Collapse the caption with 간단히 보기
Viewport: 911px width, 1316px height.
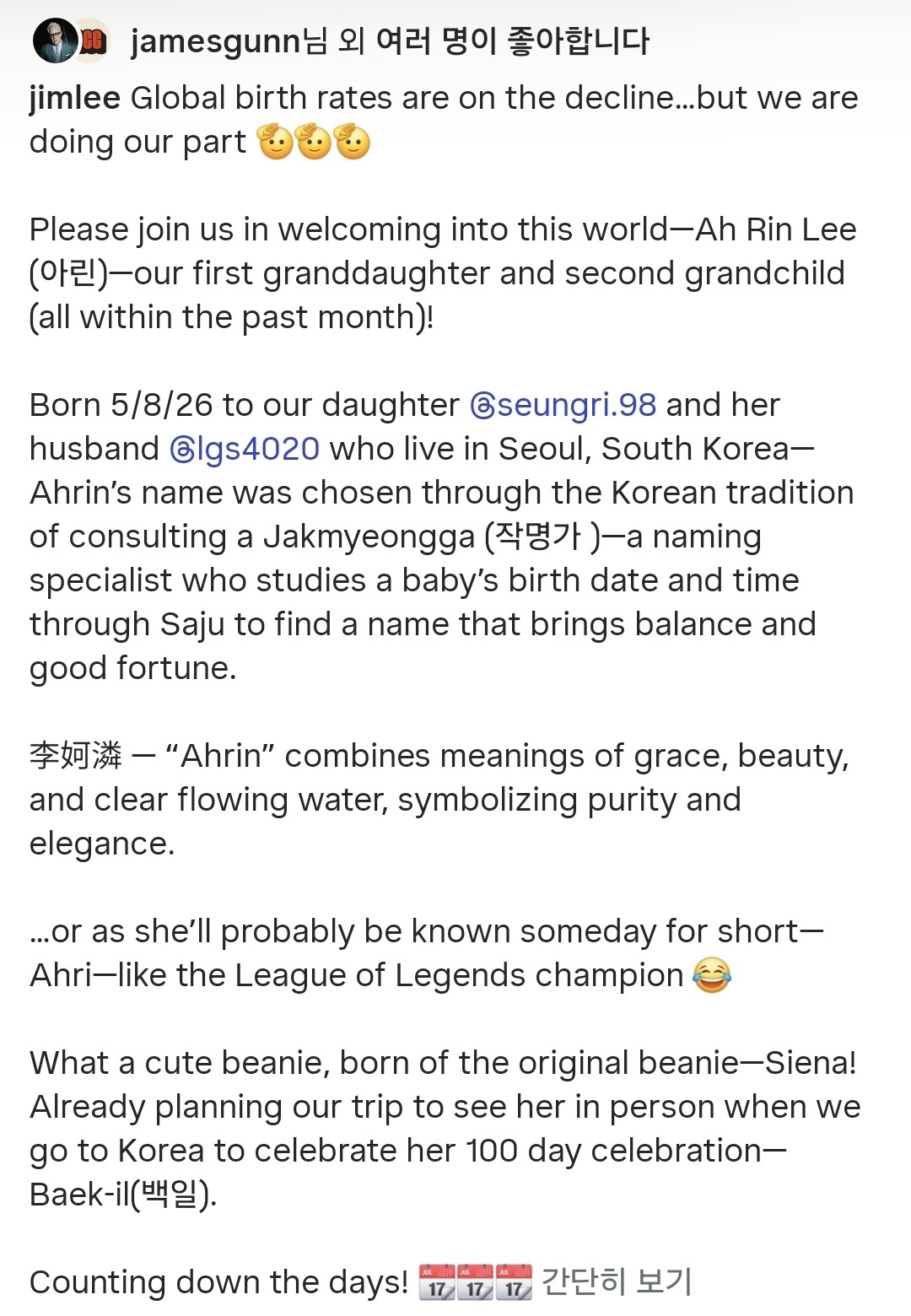616,1281
